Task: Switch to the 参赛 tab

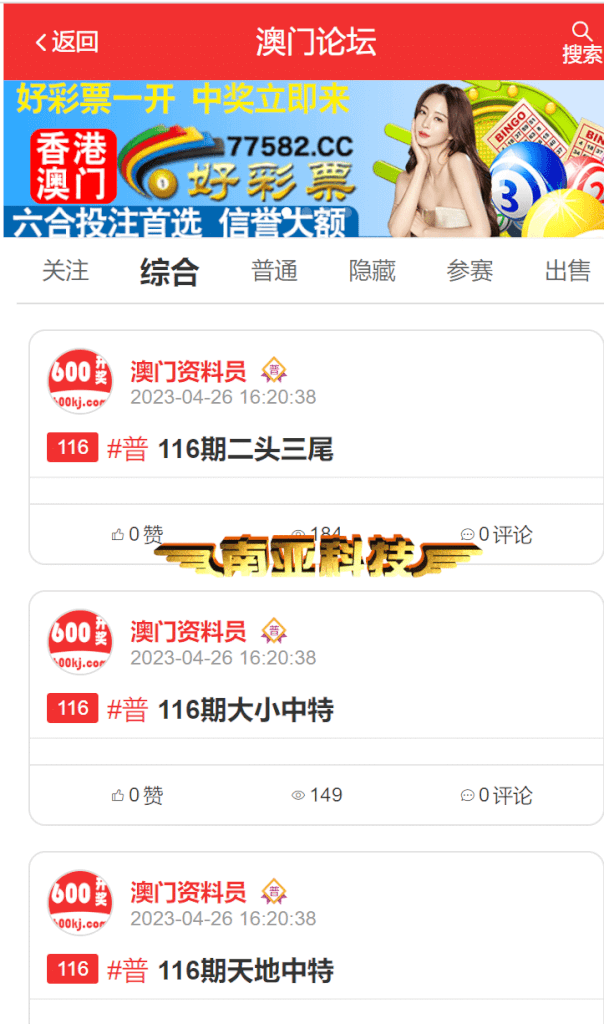Action: (x=470, y=270)
